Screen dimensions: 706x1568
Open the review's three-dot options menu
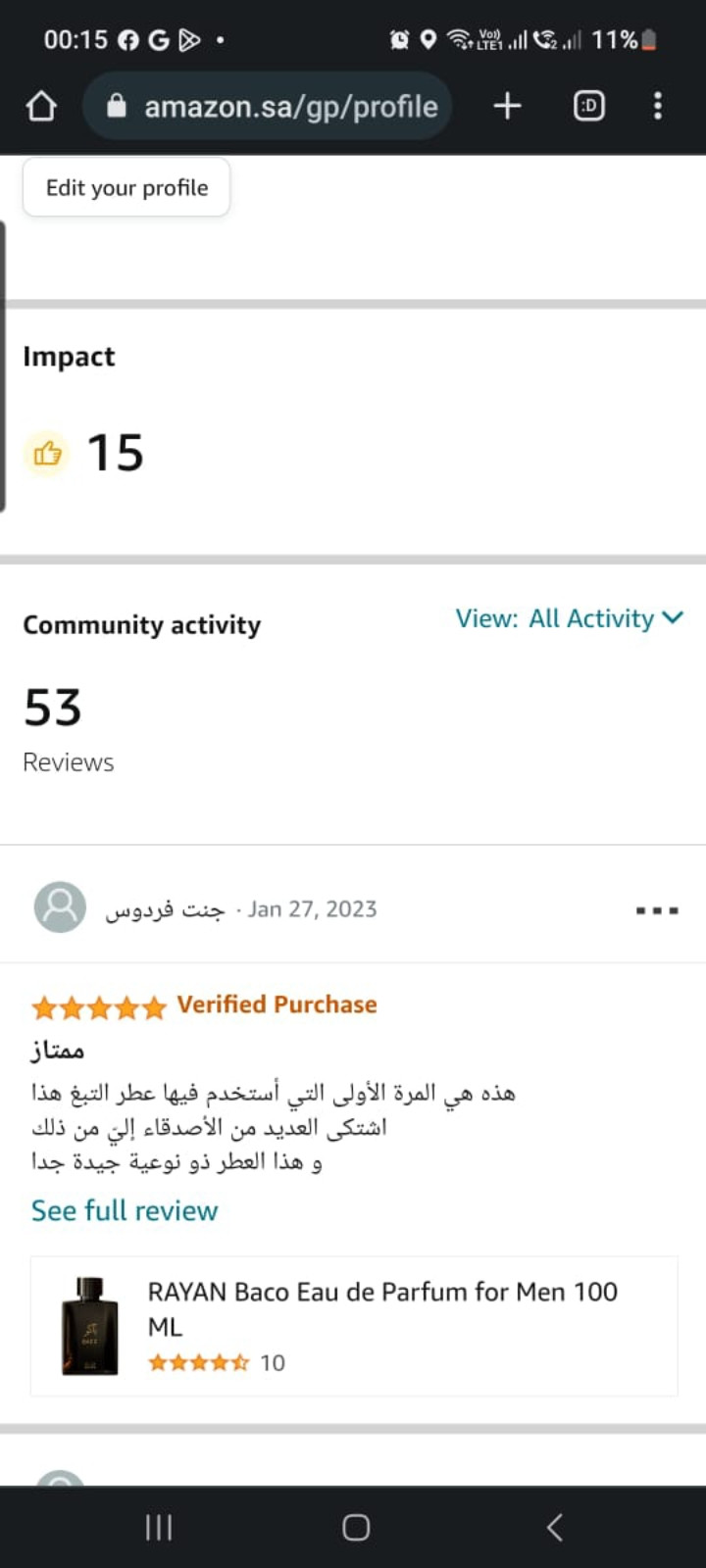tap(656, 910)
